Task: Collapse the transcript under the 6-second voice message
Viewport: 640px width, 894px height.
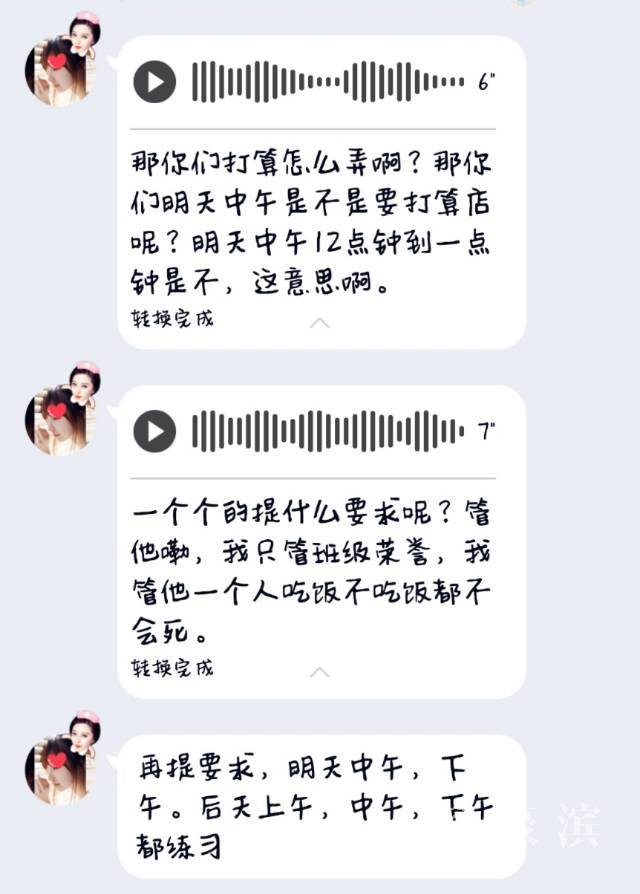Action: [x=319, y=323]
